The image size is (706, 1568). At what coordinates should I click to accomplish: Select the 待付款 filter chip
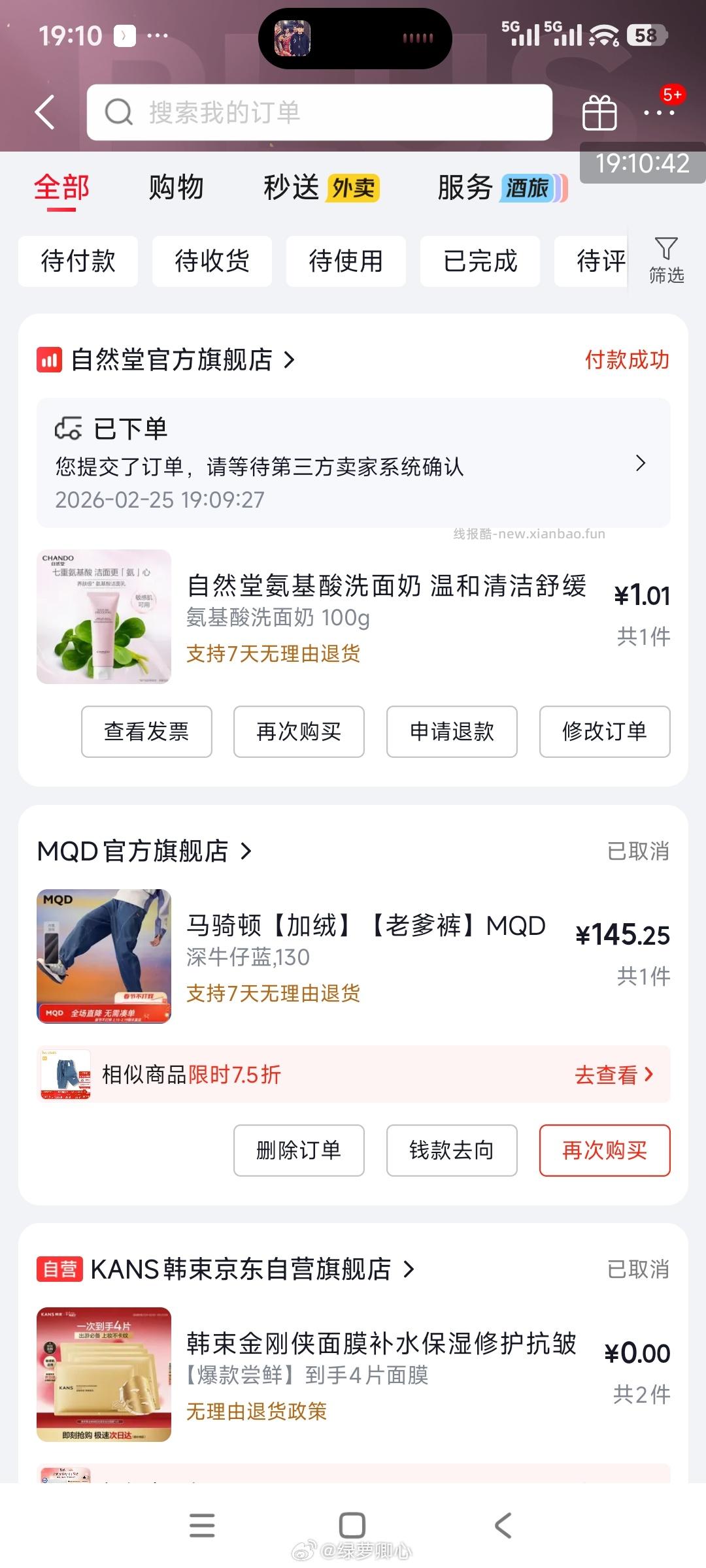pos(77,260)
